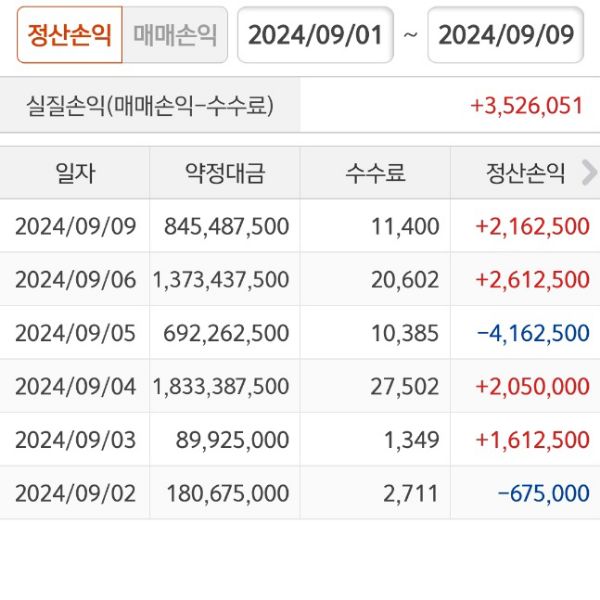This screenshot has height=600, width=600.
Task: Tap the arrow to show more columns
Action: click(588, 172)
